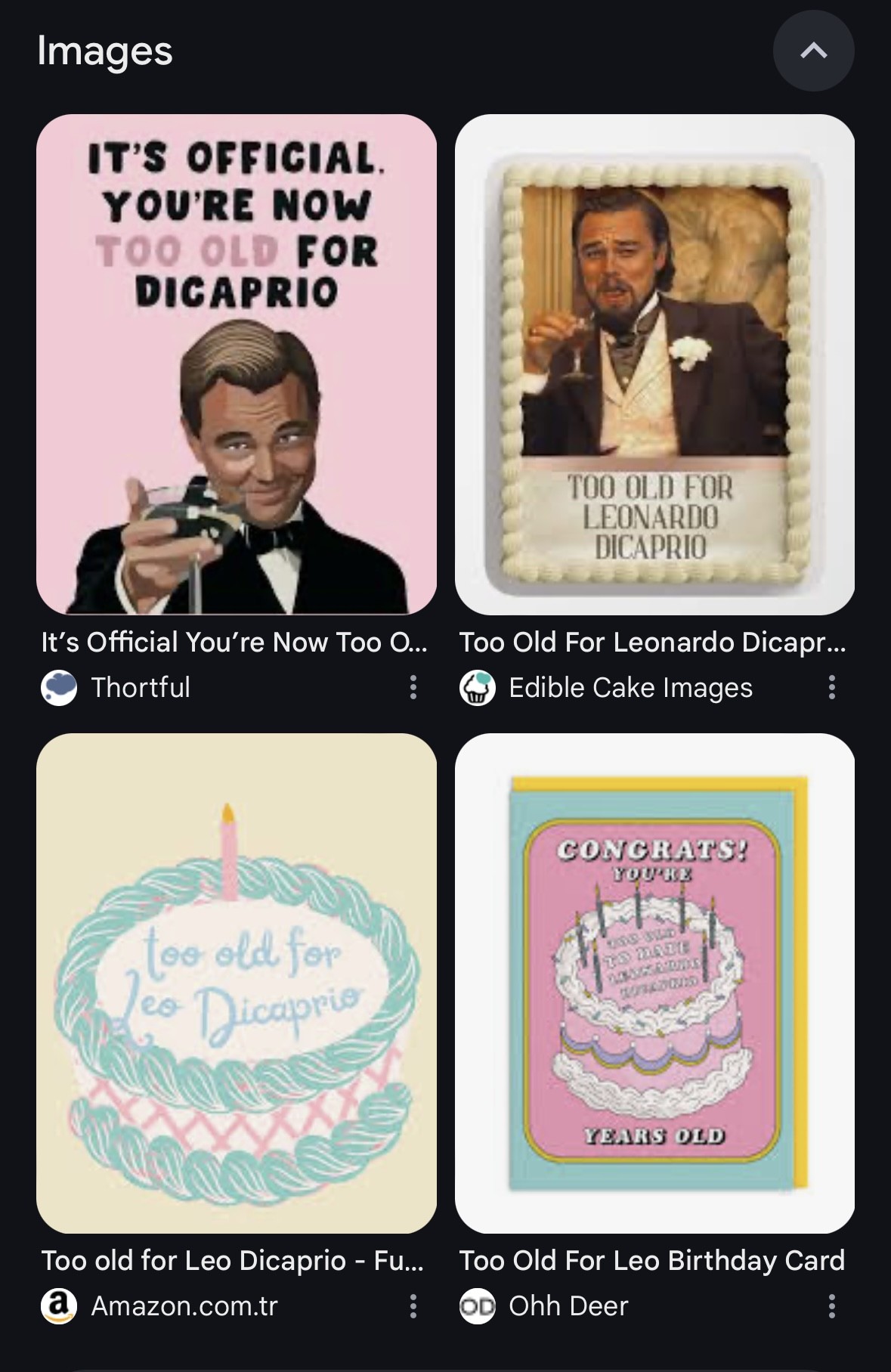This screenshot has width=891, height=1372.
Task: Open the Amazon.com.tr cake card image
Action: (237, 983)
